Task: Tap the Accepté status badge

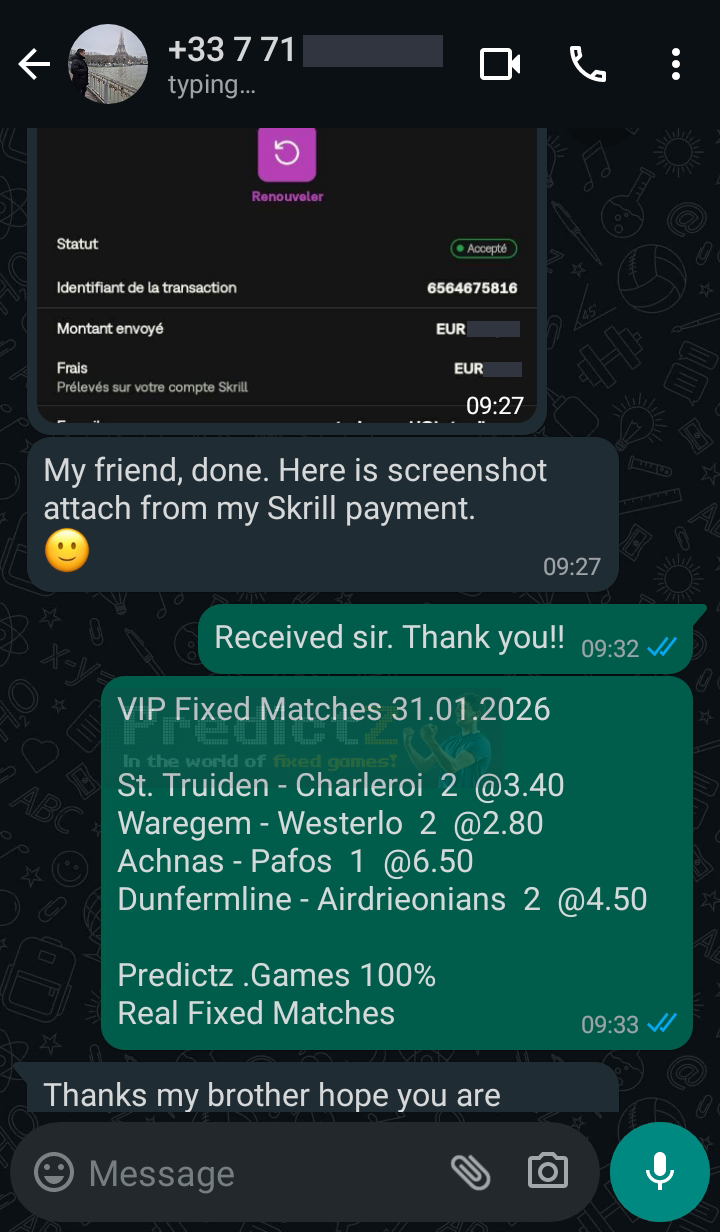Action: (483, 248)
